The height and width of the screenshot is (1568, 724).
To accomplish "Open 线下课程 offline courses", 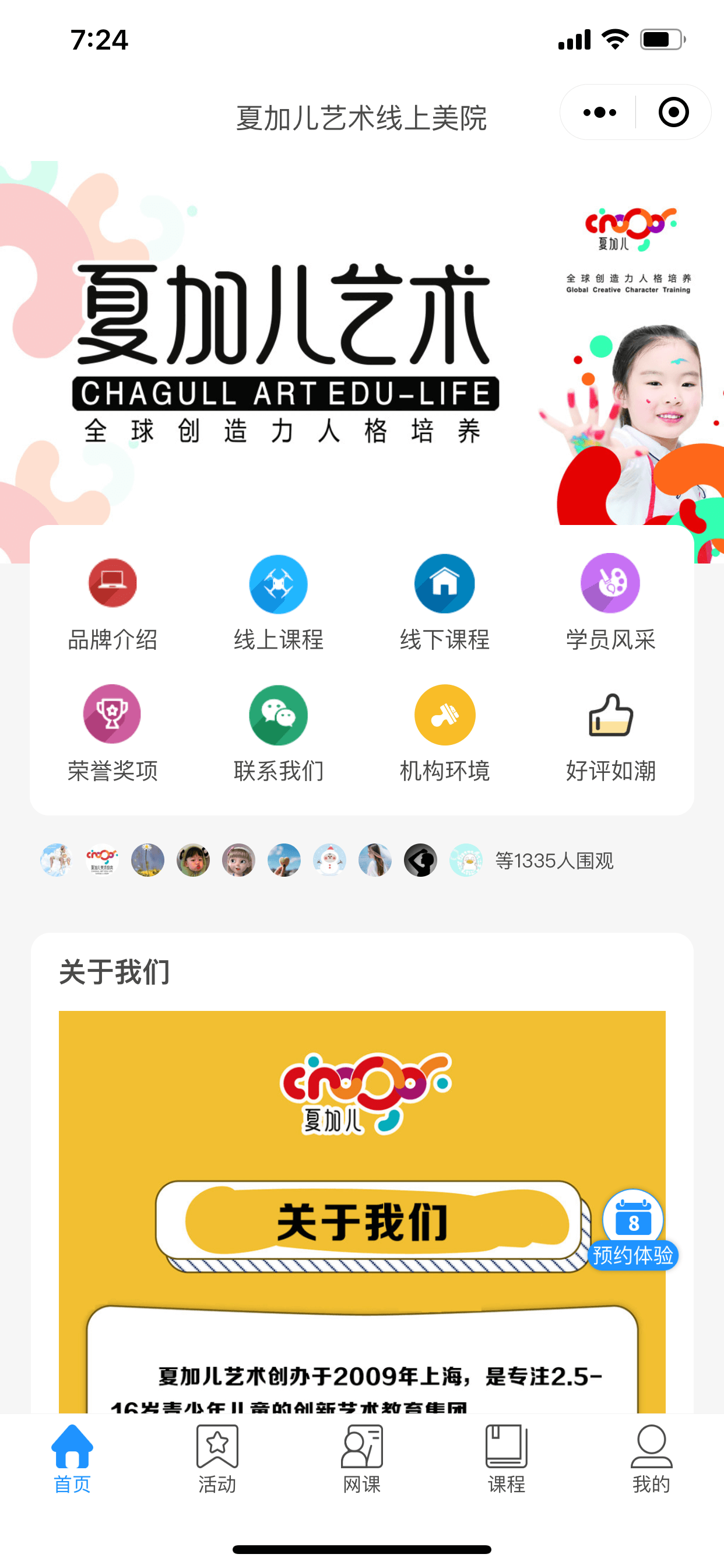I will point(445,603).
